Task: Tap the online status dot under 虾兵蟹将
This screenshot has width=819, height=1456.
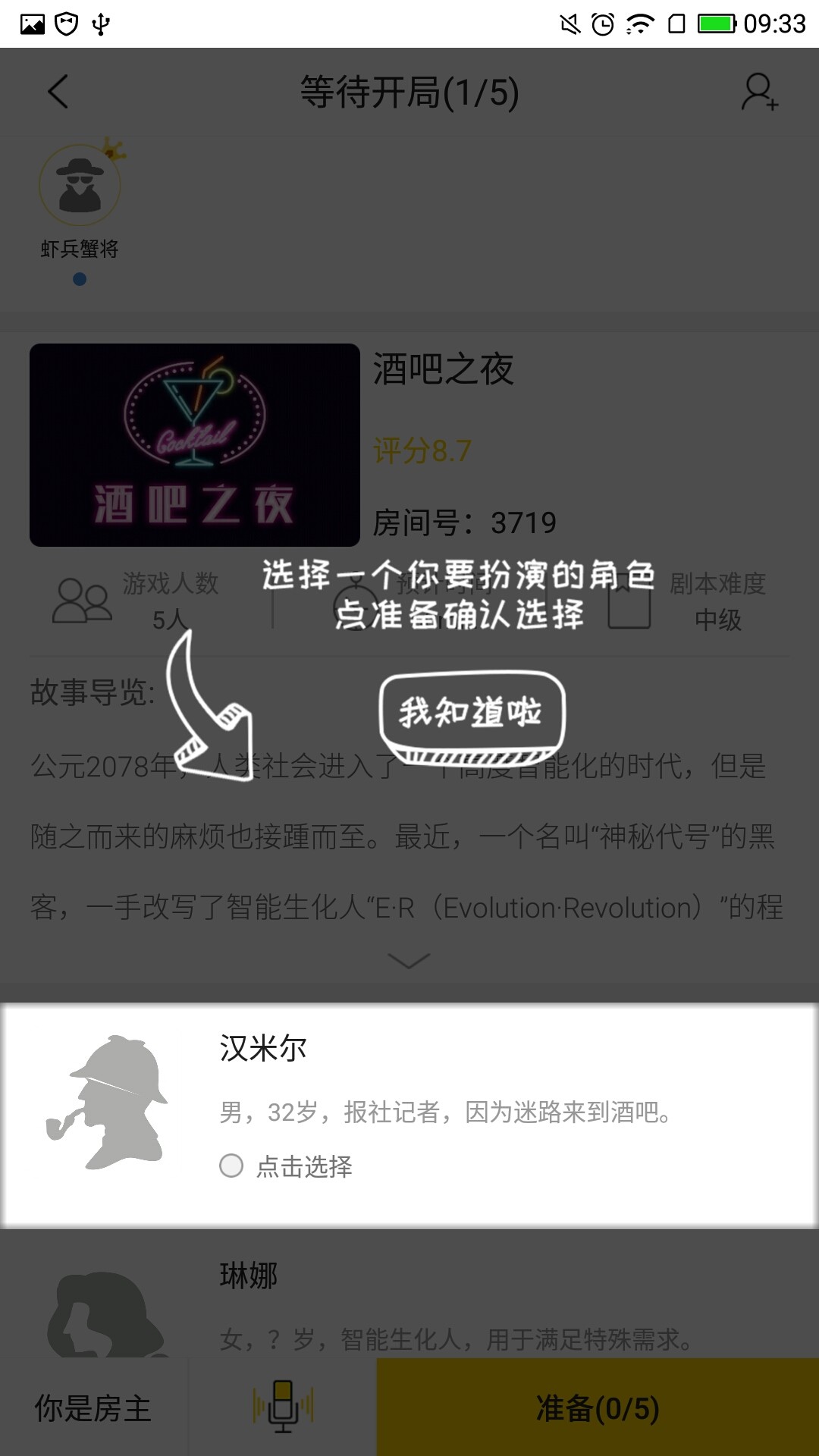Action: coord(80,281)
